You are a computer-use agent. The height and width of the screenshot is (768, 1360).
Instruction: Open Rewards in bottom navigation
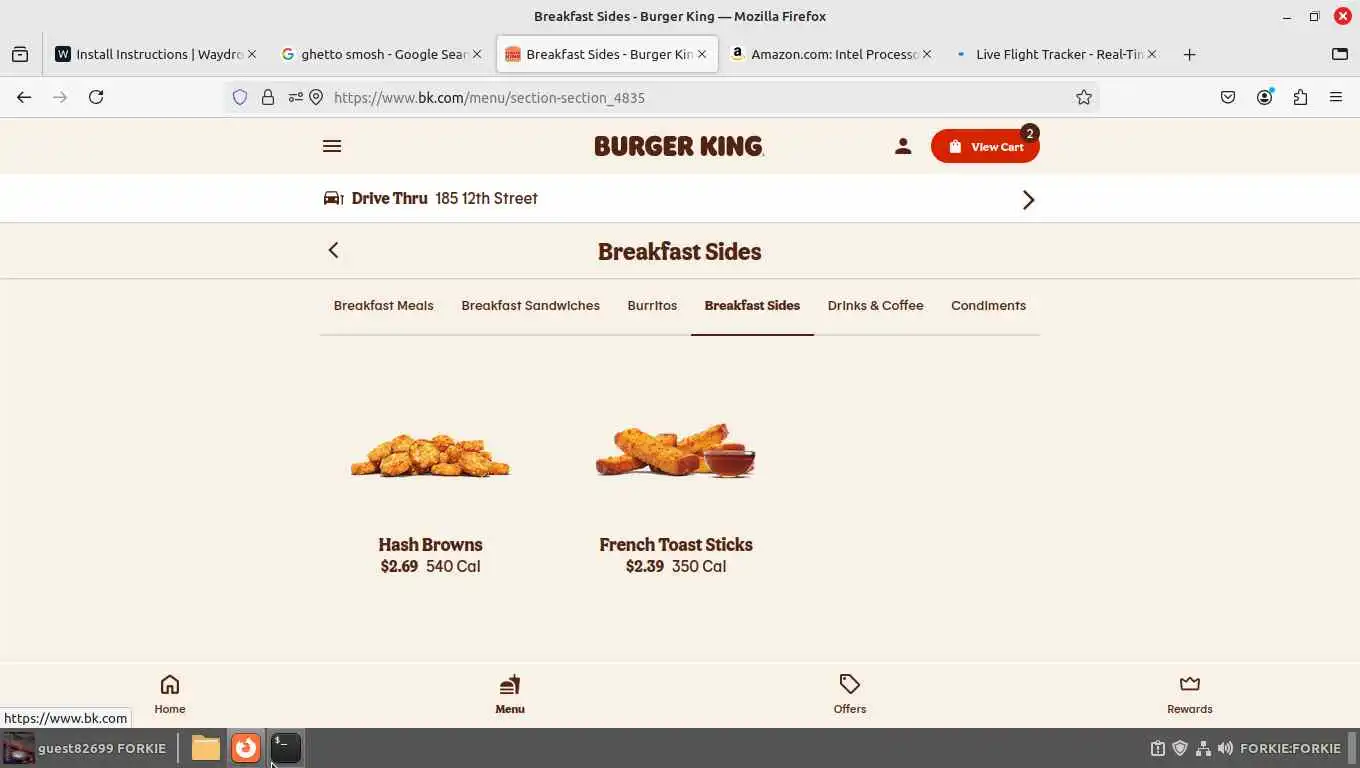pyautogui.click(x=1189, y=694)
